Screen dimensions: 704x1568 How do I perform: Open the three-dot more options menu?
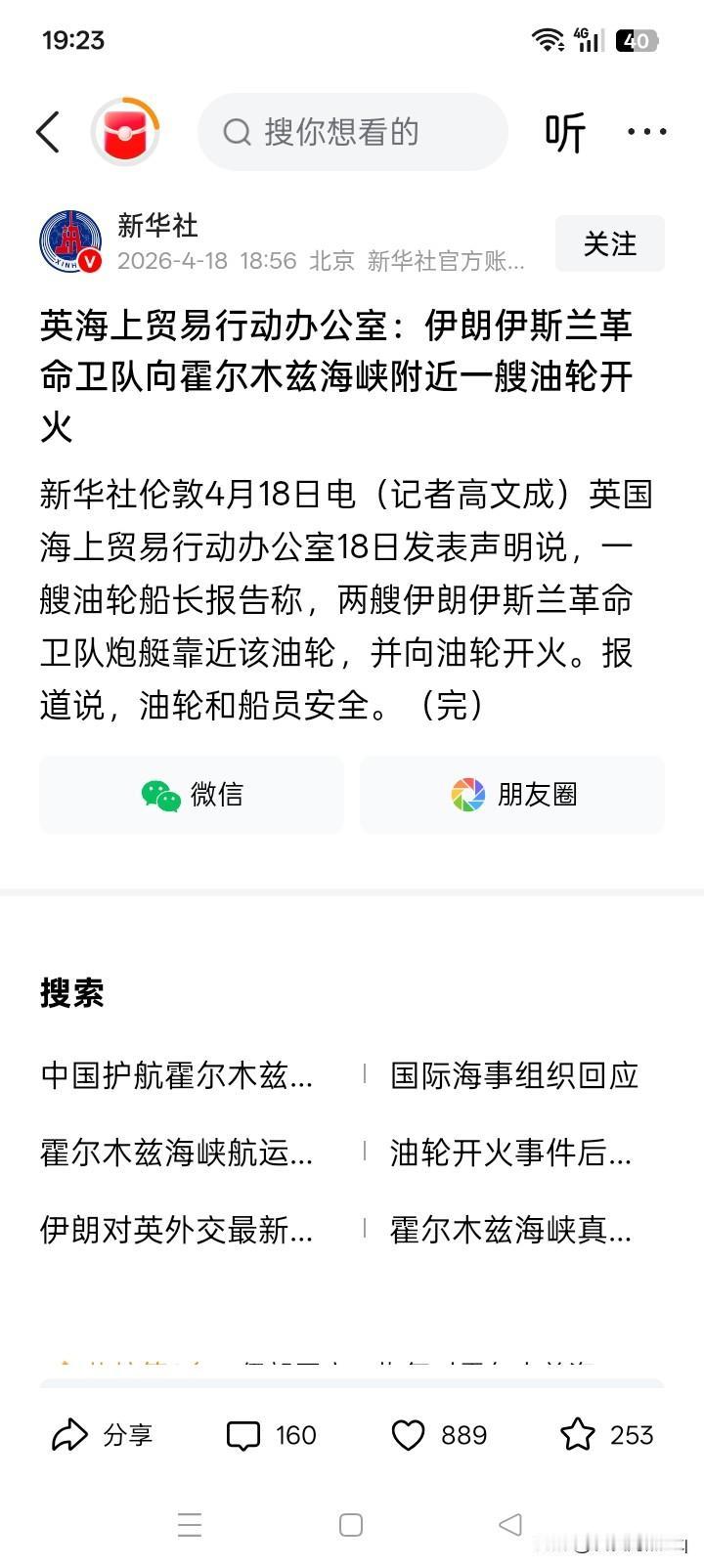tap(648, 131)
